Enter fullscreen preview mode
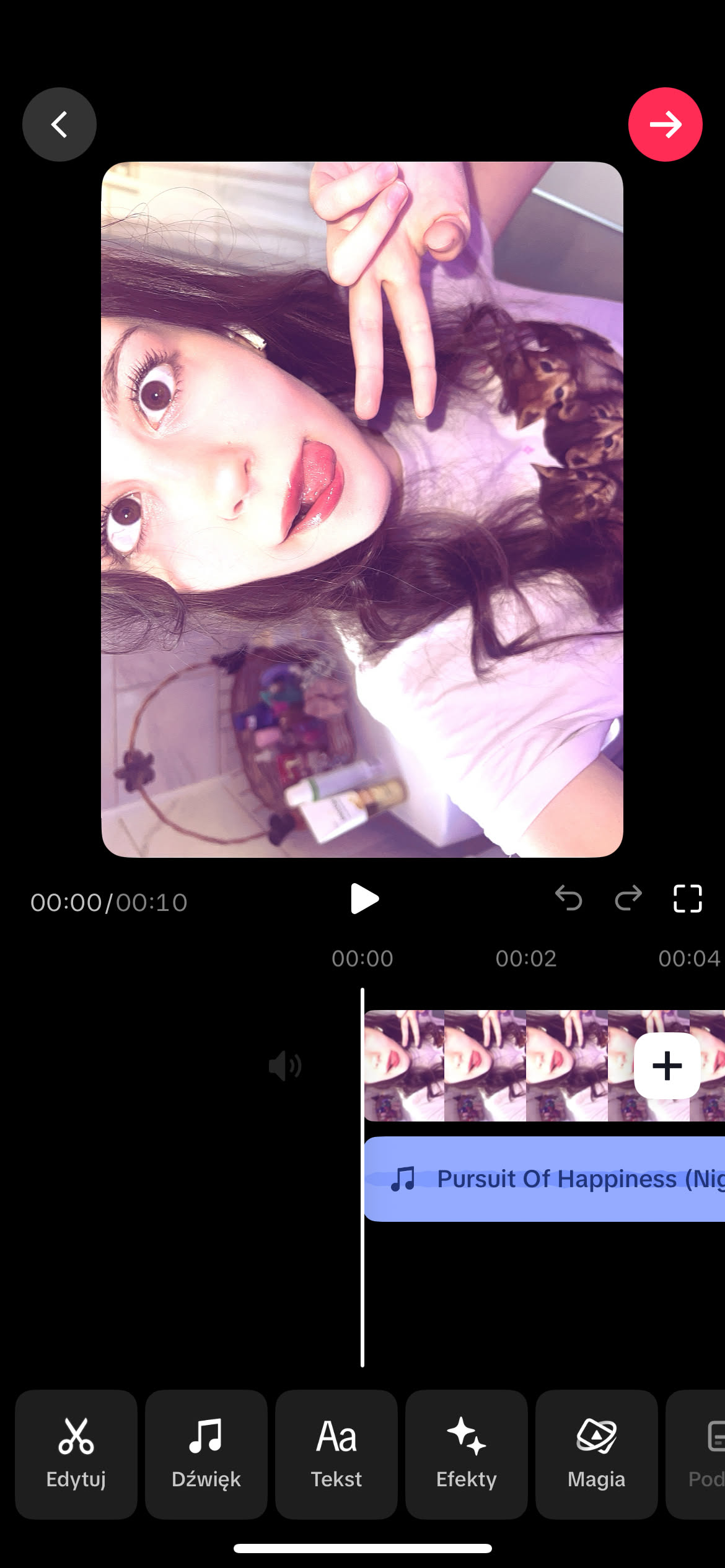The image size is (725, 1568). coord(687,899)
